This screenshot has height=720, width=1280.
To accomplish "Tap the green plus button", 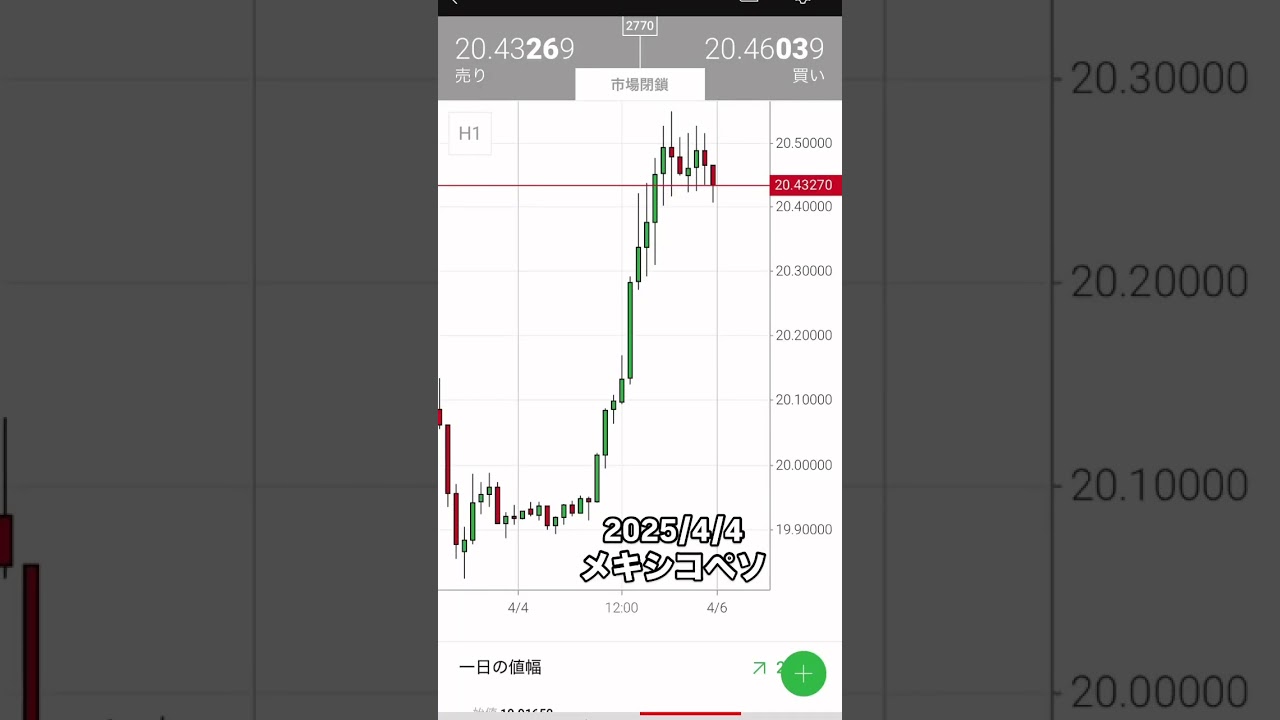I will point(803,673).
